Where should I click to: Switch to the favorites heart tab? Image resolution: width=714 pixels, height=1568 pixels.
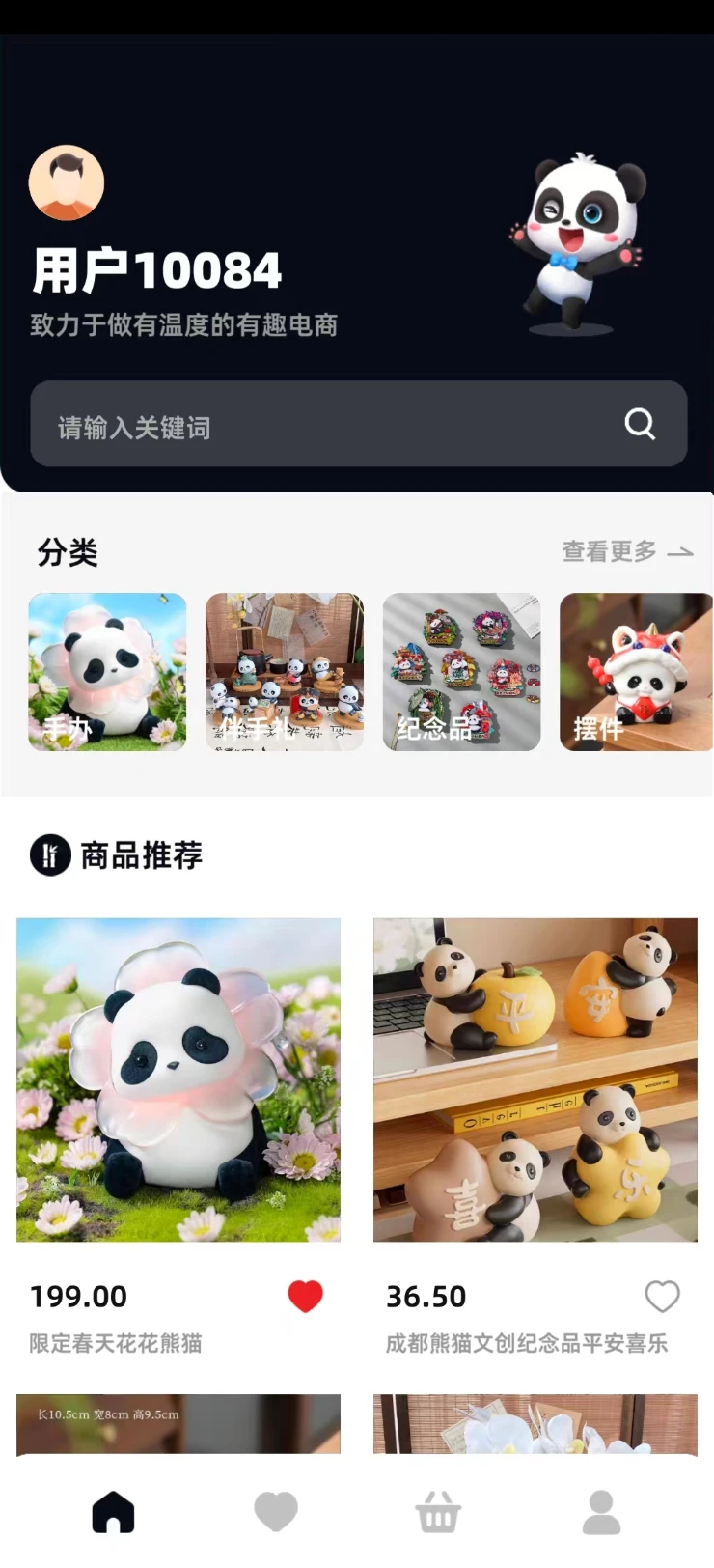[x=276, y=1512]
